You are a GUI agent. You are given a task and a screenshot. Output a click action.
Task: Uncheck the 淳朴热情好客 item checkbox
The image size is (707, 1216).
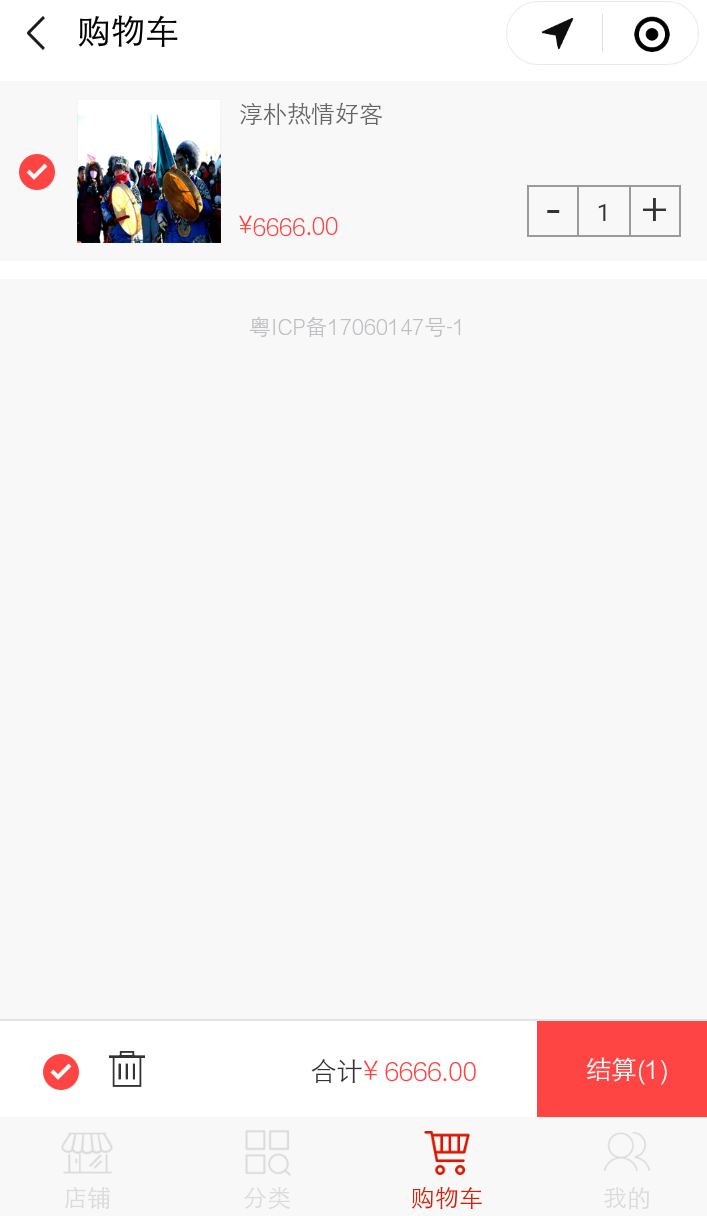point(37,172)
